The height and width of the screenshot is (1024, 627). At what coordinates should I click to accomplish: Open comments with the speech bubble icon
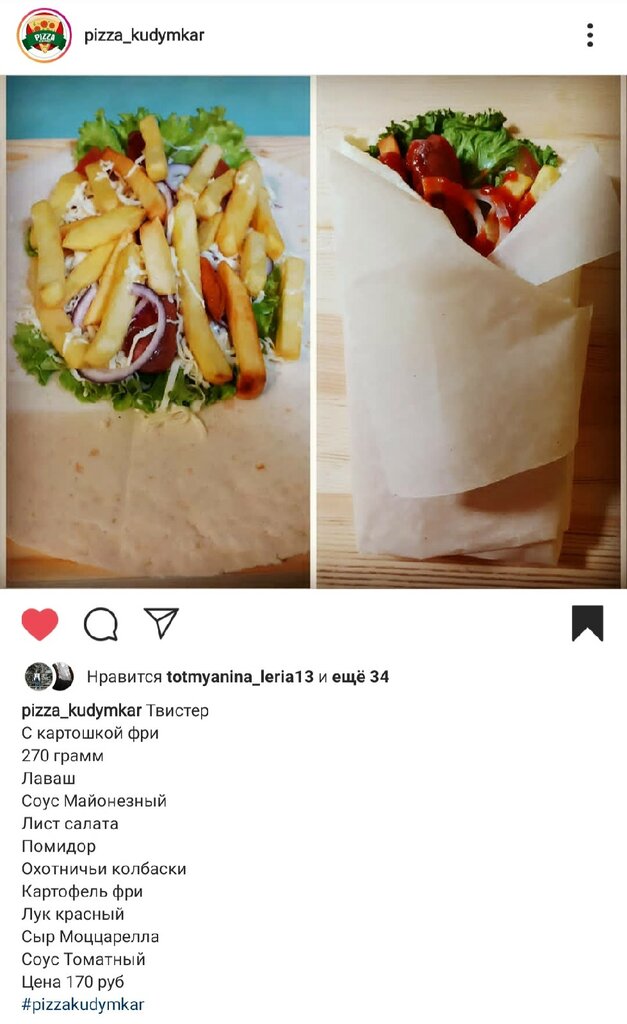[x=100, y=624]
